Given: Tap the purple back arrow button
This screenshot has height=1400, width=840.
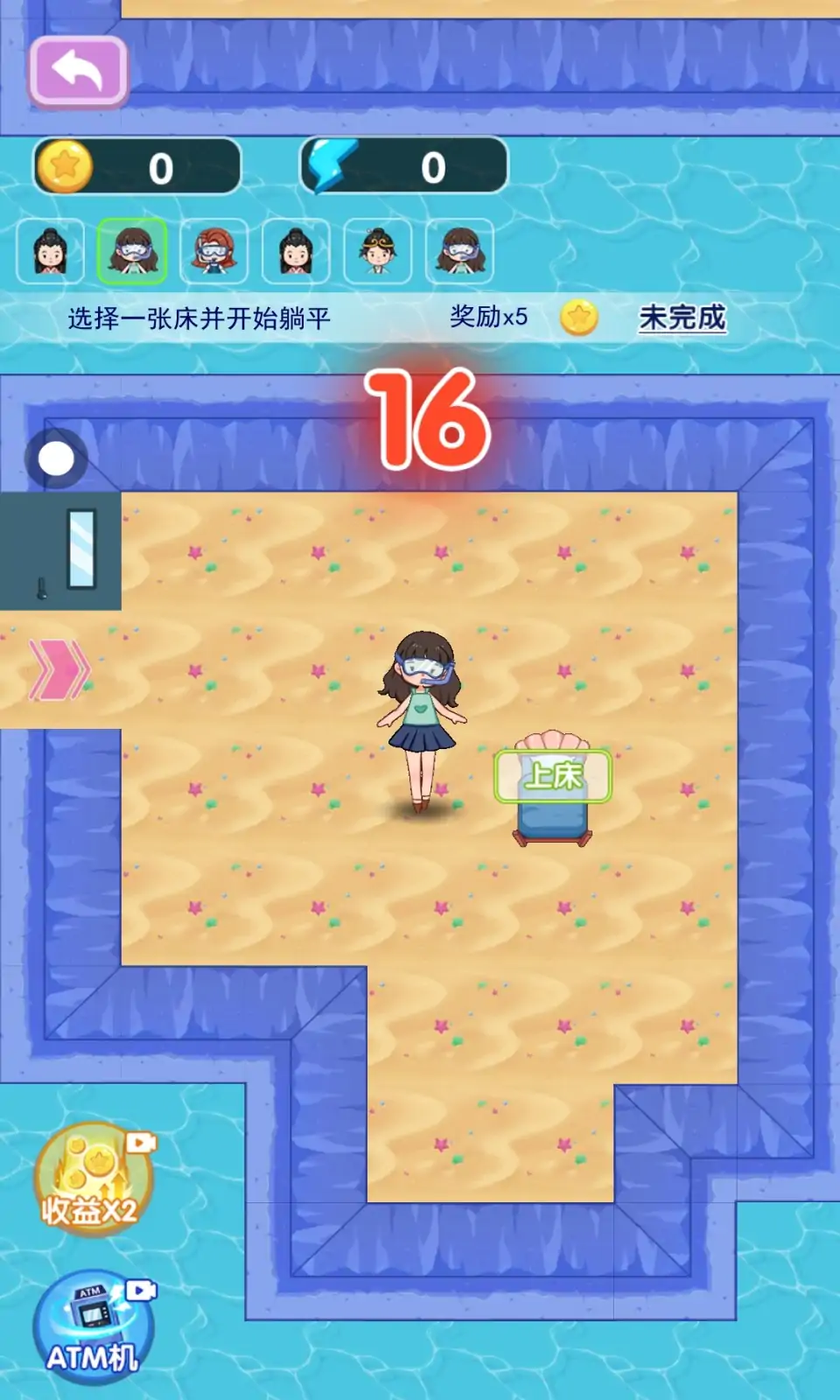Looking at the screenshot, I should [79, 71].
